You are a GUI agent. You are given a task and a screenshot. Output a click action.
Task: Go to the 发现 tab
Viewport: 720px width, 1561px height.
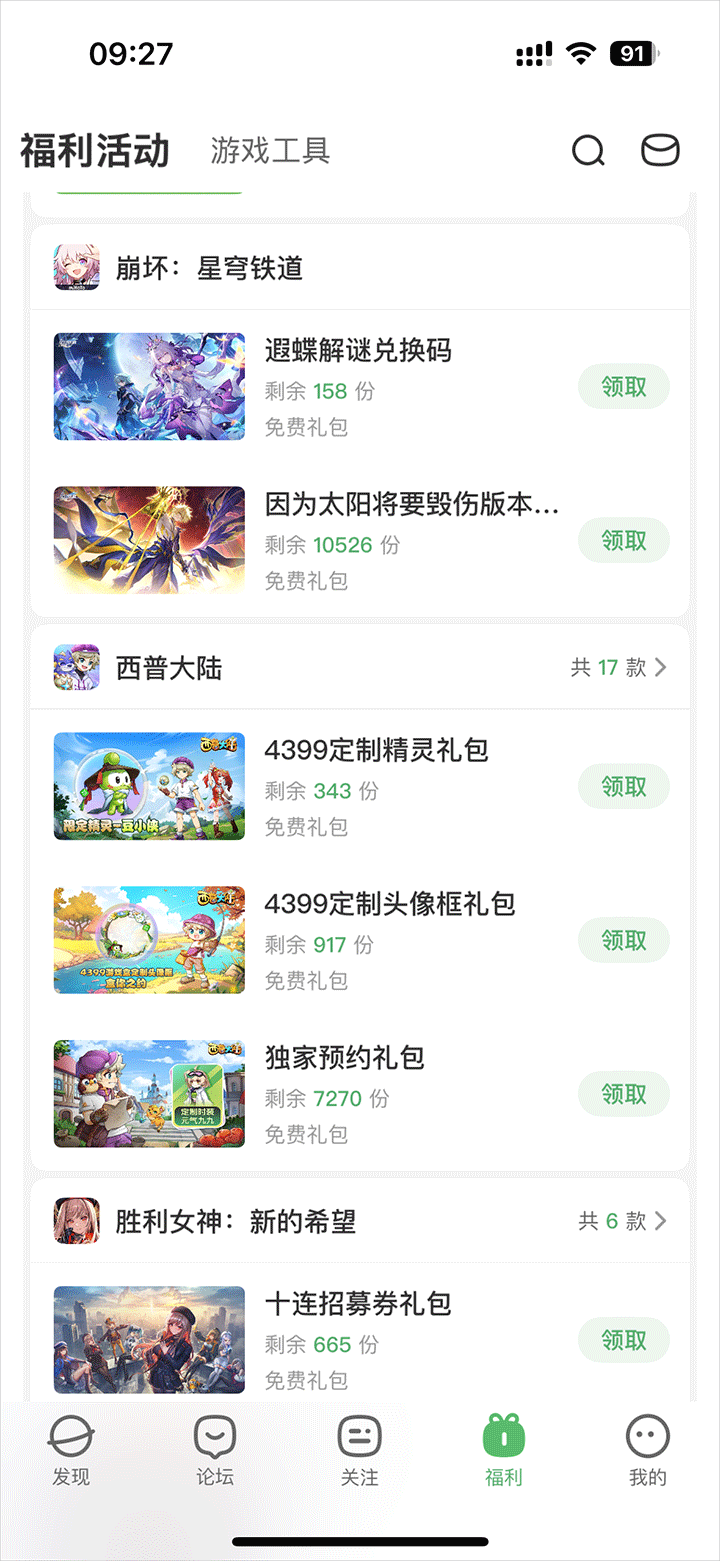pos(72,1450)
